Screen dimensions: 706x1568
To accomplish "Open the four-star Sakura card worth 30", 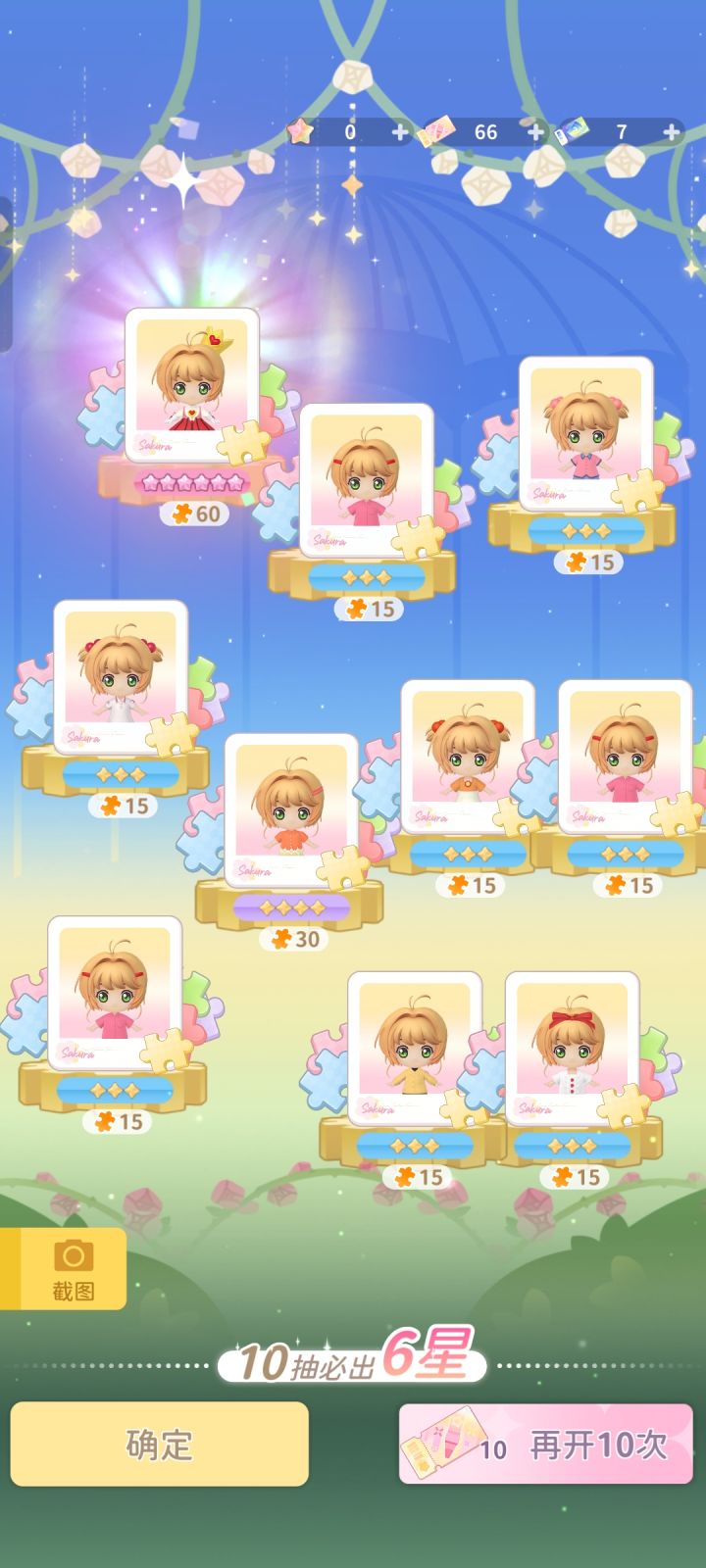I will coord(291,809).
